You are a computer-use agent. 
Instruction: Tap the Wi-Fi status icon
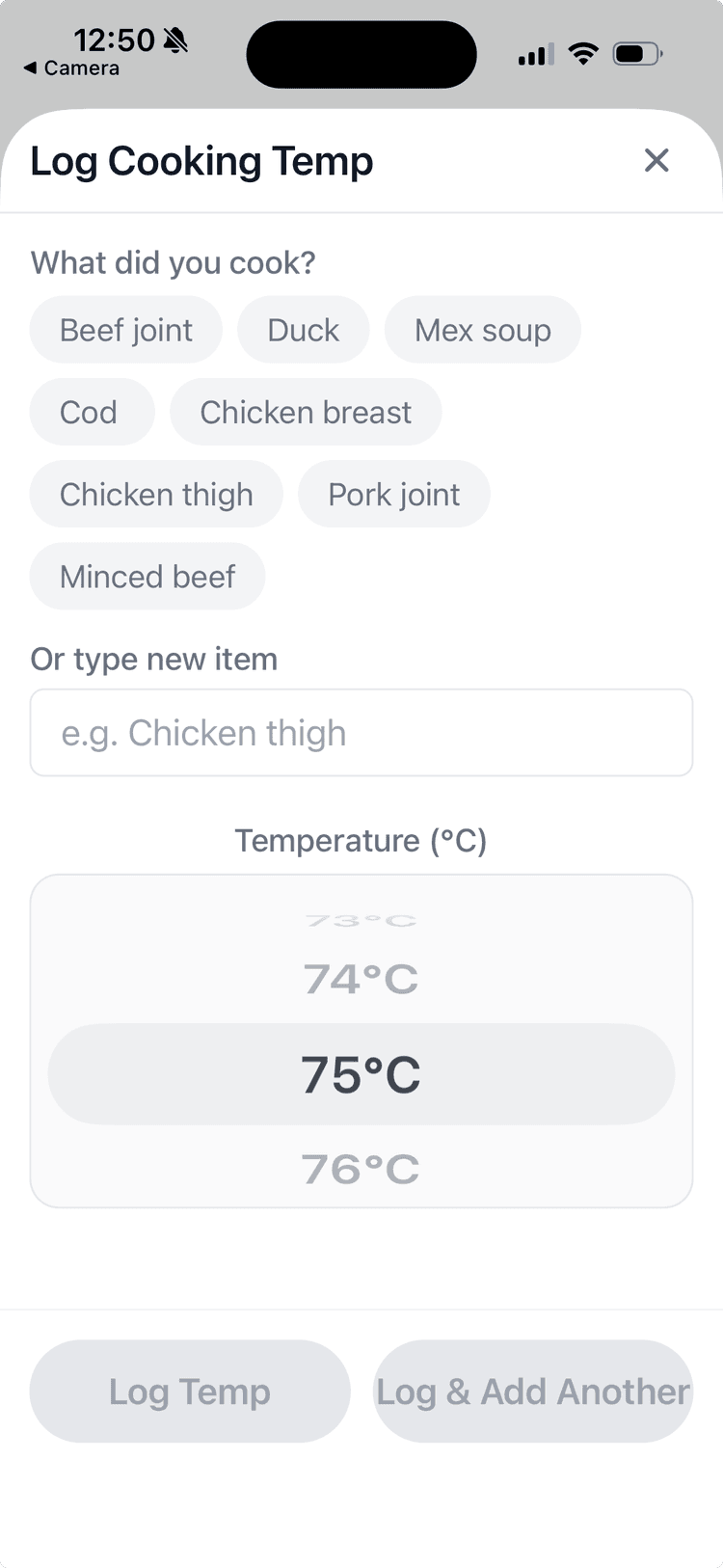582,54
